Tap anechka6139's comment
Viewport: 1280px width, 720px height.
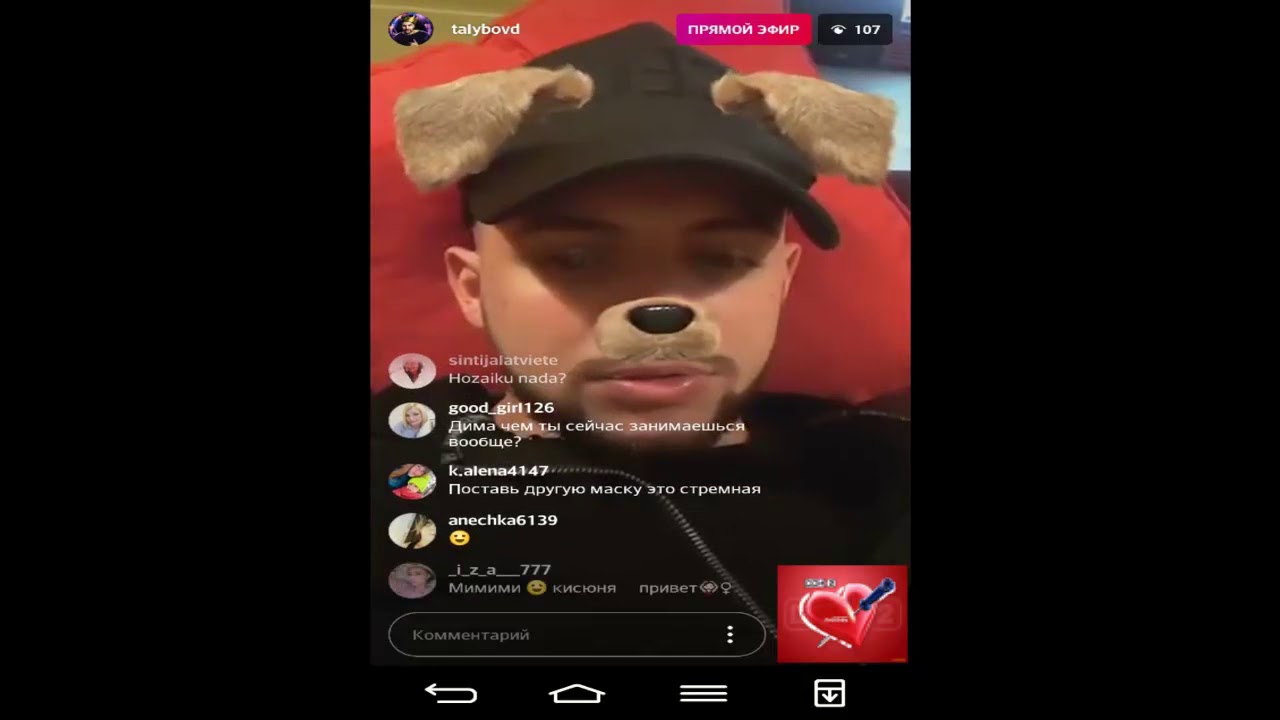point(502,529)
